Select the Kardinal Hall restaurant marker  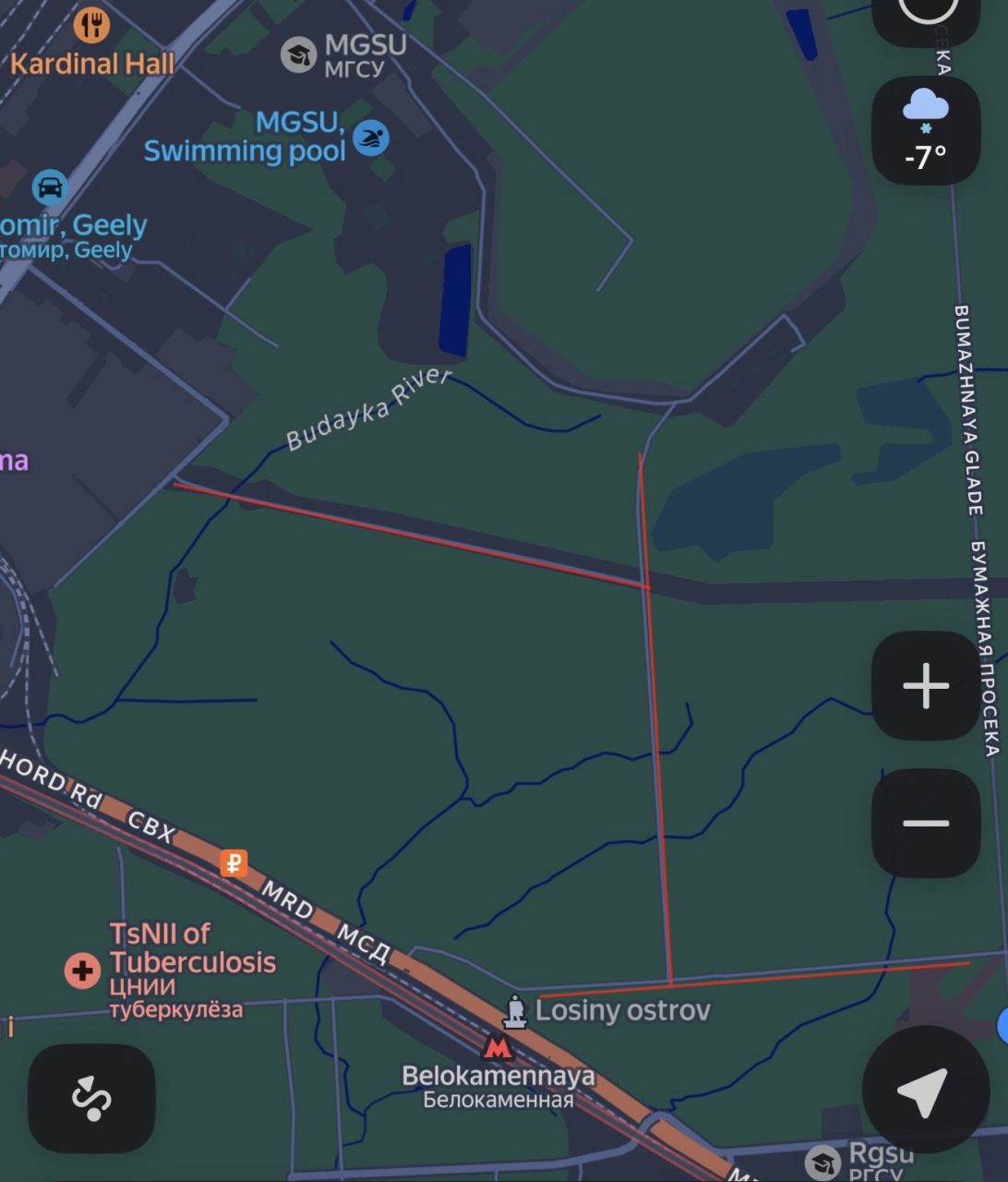tap(91, 26)
